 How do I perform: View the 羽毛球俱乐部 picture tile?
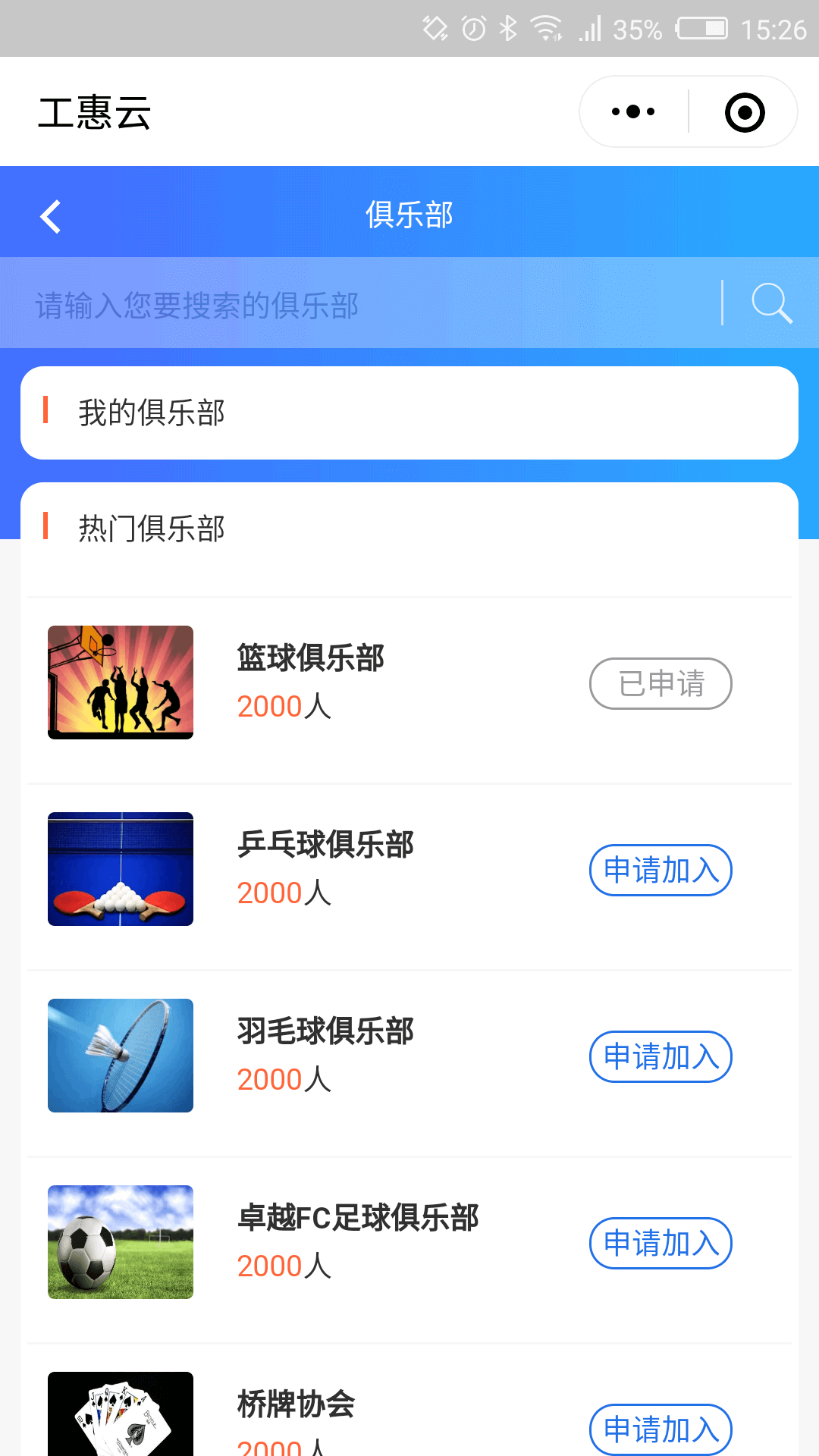(x=121, y=1056)
